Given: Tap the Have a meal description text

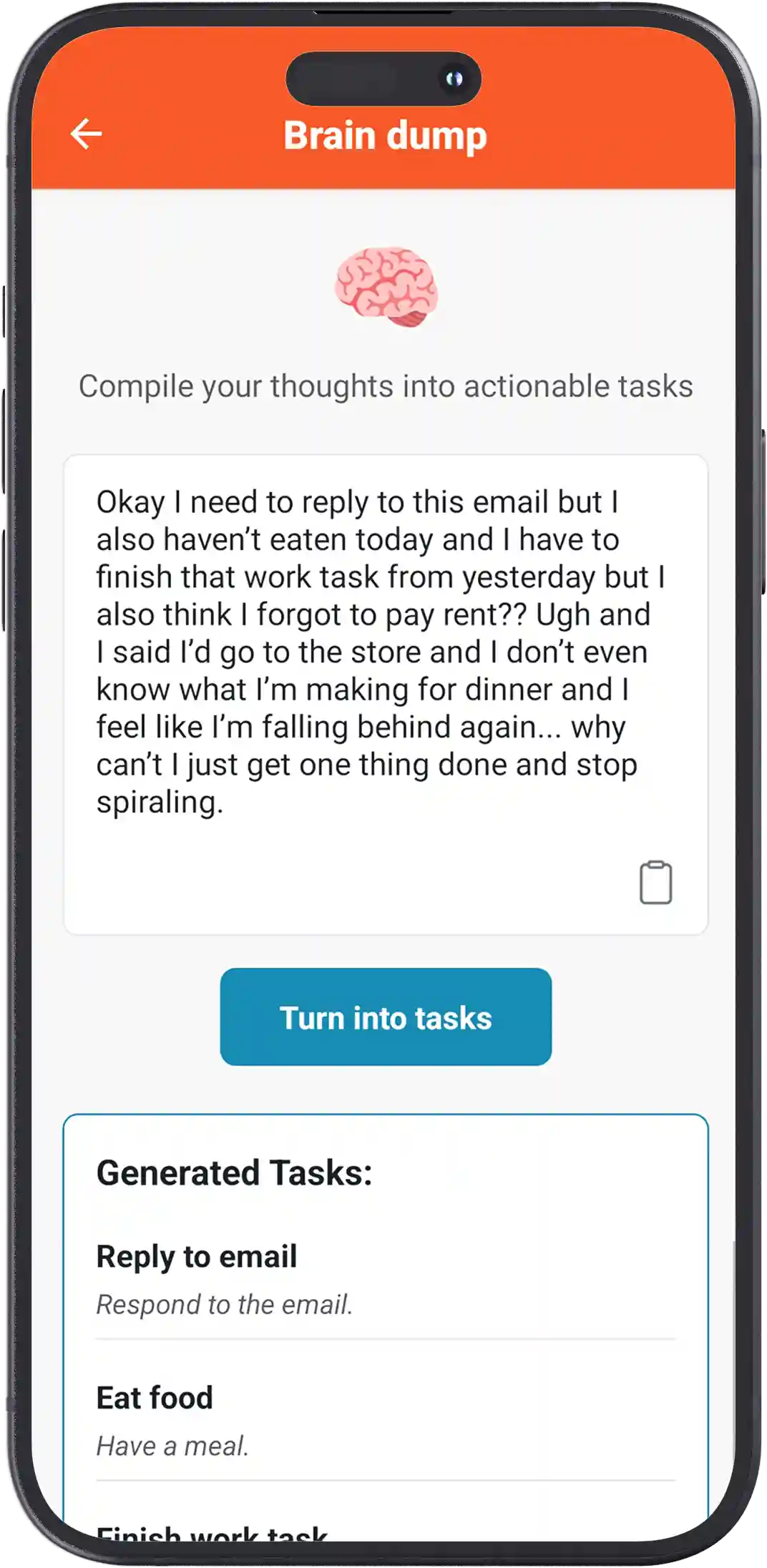Looking at the screenshot, I should [x=172, y=1447].
